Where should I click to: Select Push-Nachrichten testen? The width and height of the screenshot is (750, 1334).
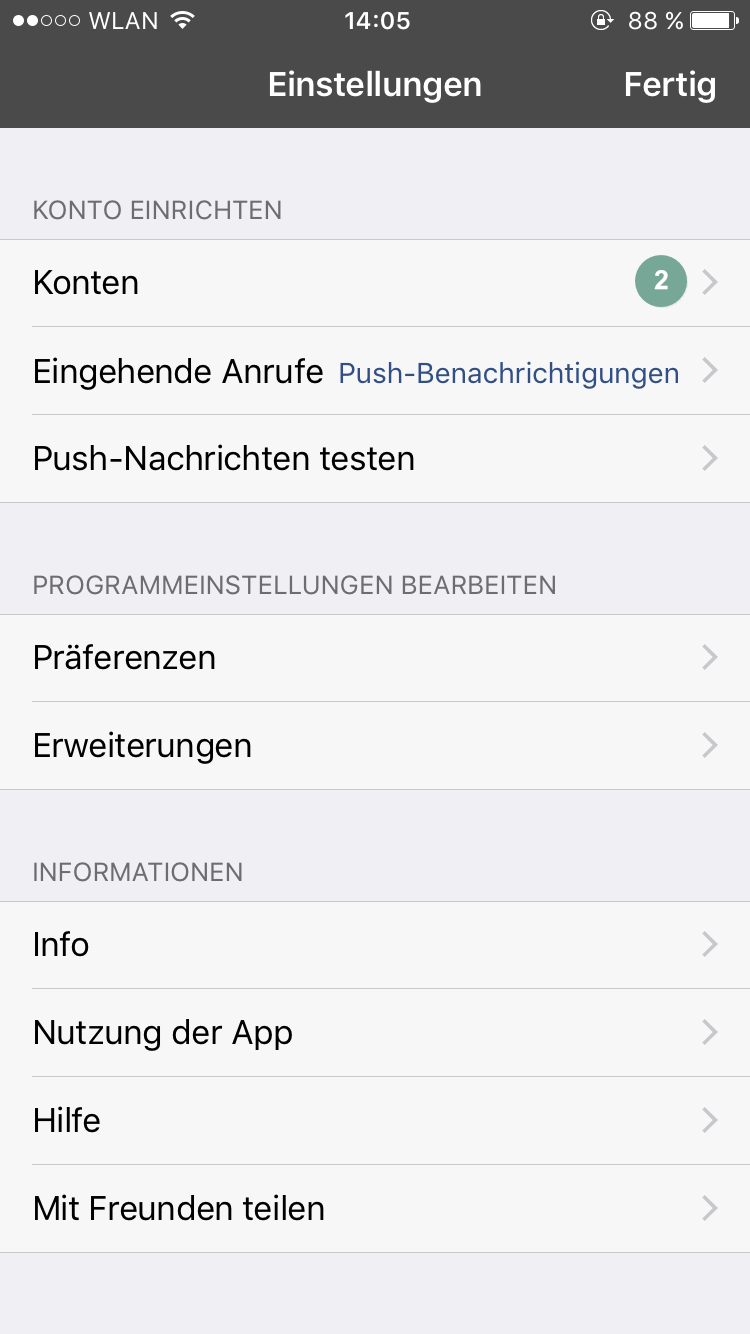click(x=375, y=459)
